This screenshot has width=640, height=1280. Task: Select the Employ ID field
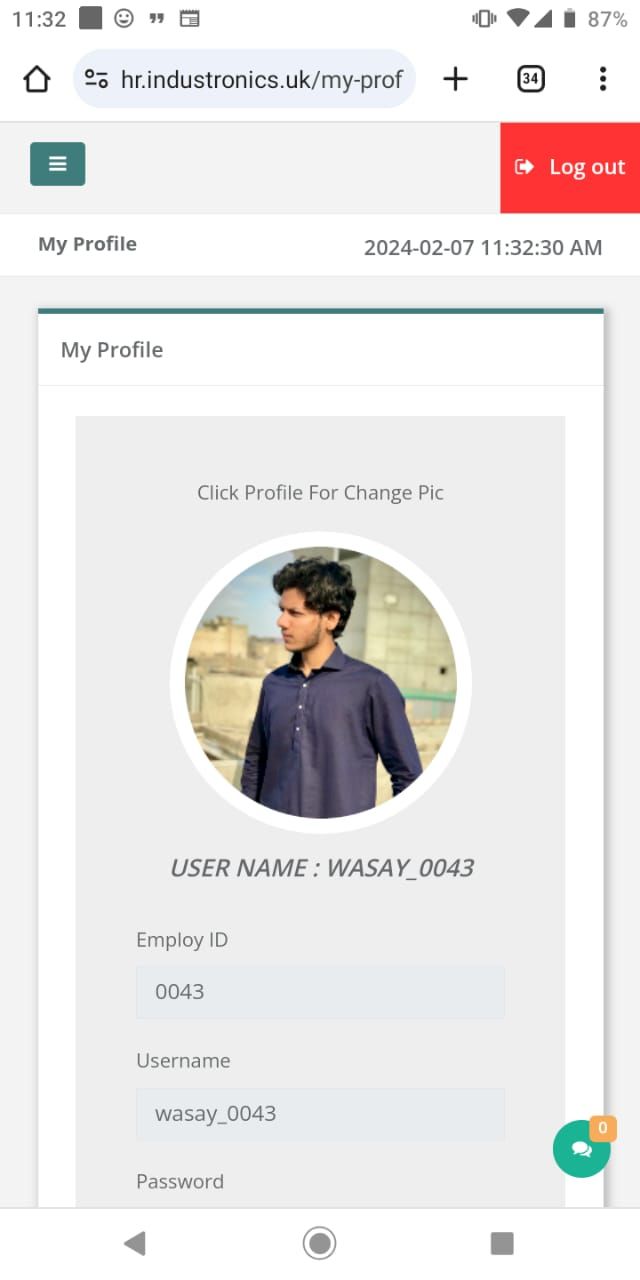coord(320,992)
